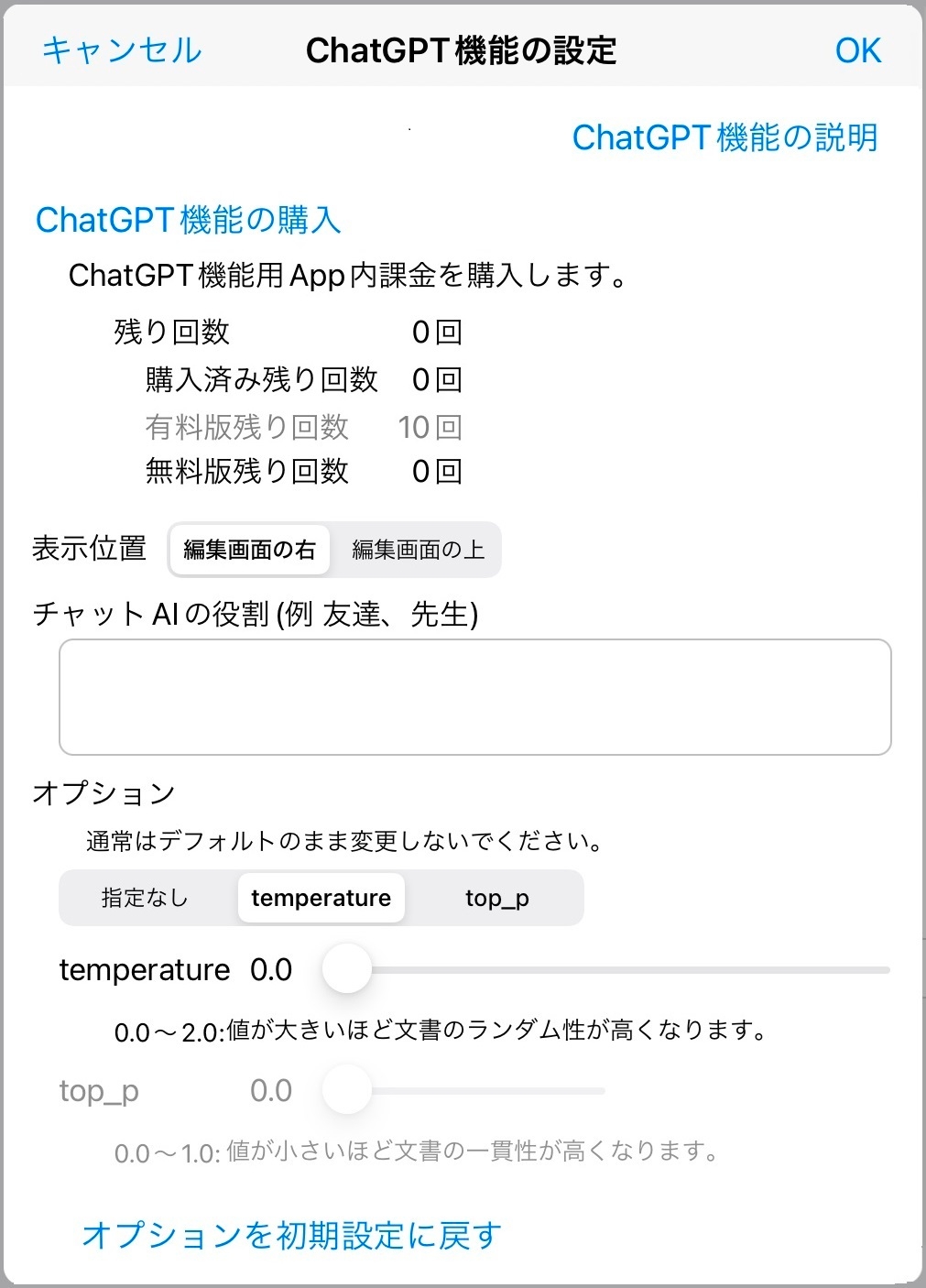Select the temperature option segment
The height and width of the screenshot is (1288, 926).
tap(321, 898)
